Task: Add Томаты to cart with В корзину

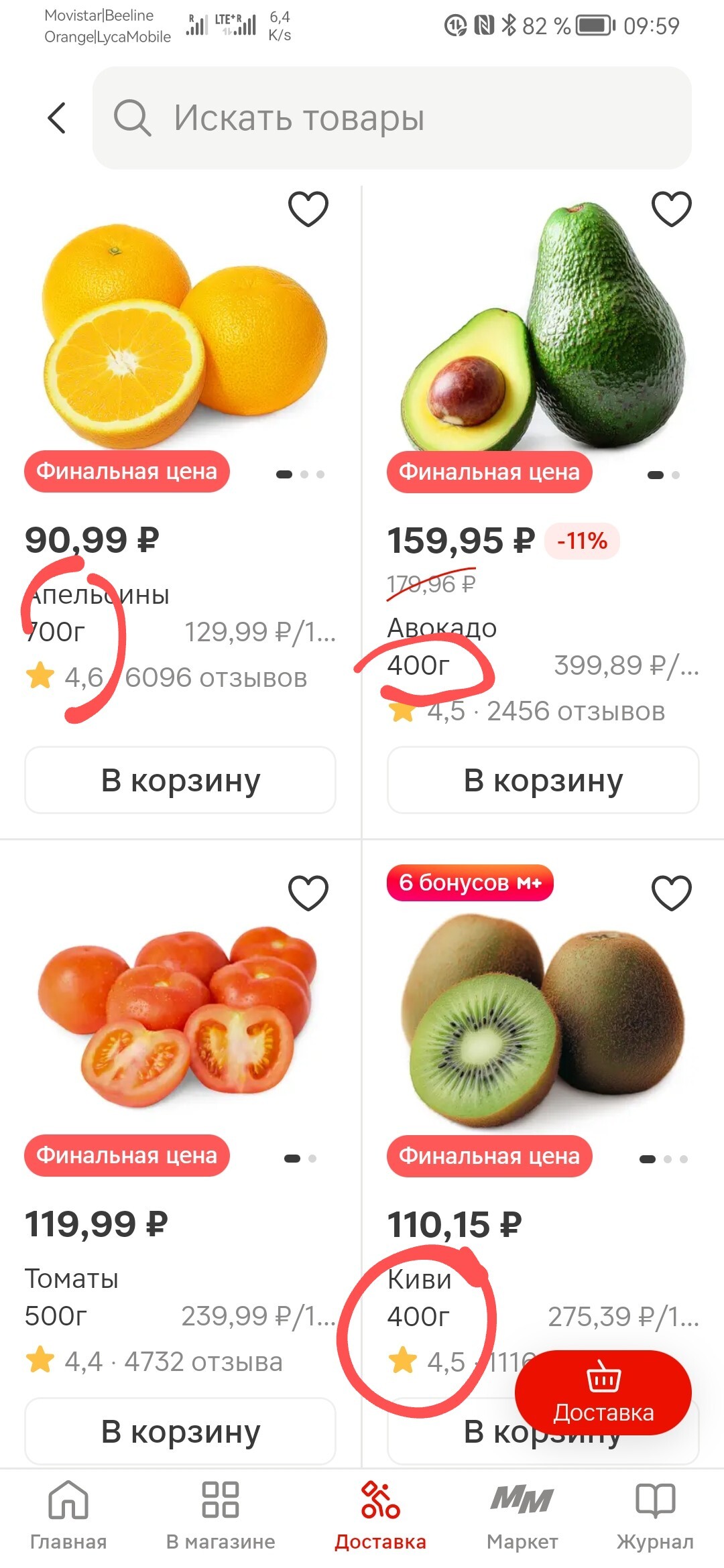Action: tap(180, 1431)
